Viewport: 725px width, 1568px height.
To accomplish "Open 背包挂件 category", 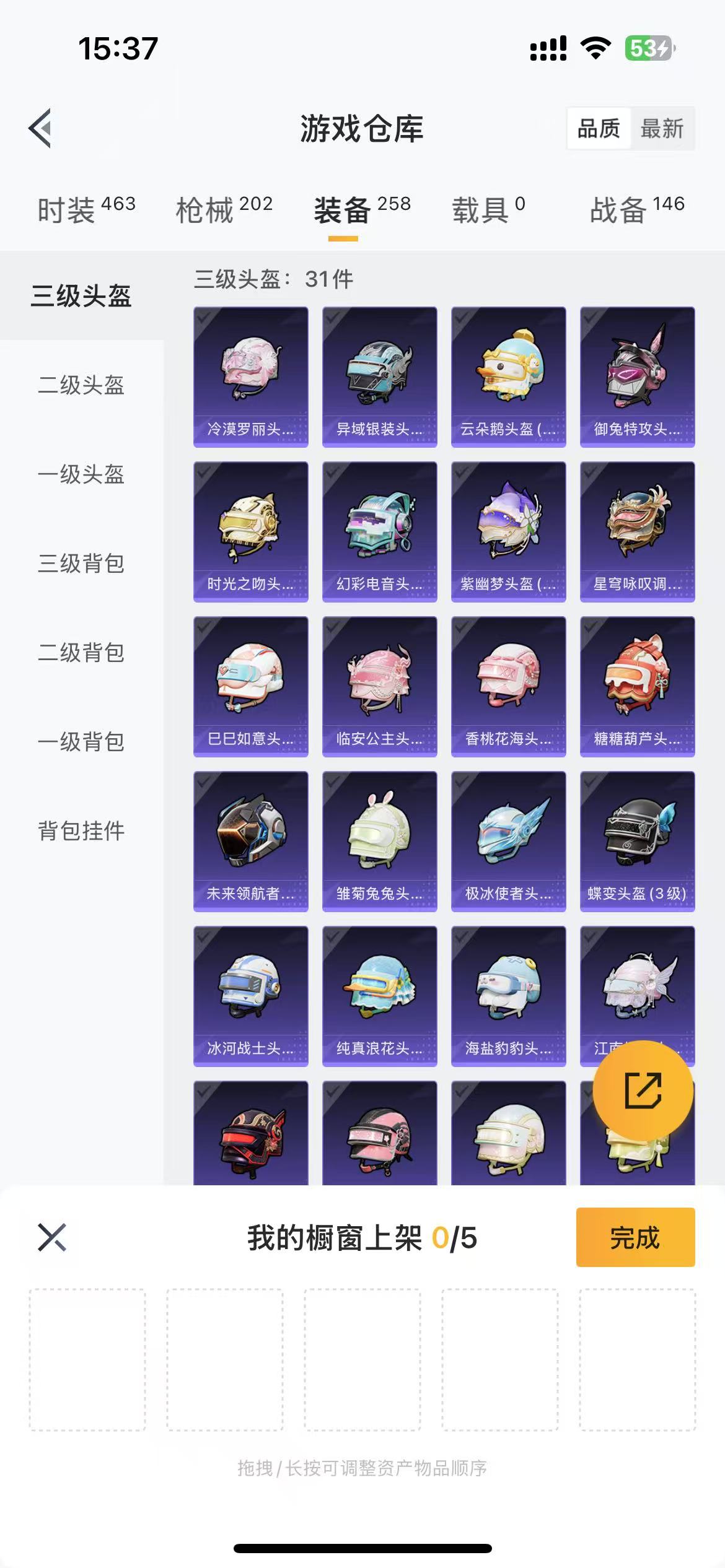I will point(81,831).
